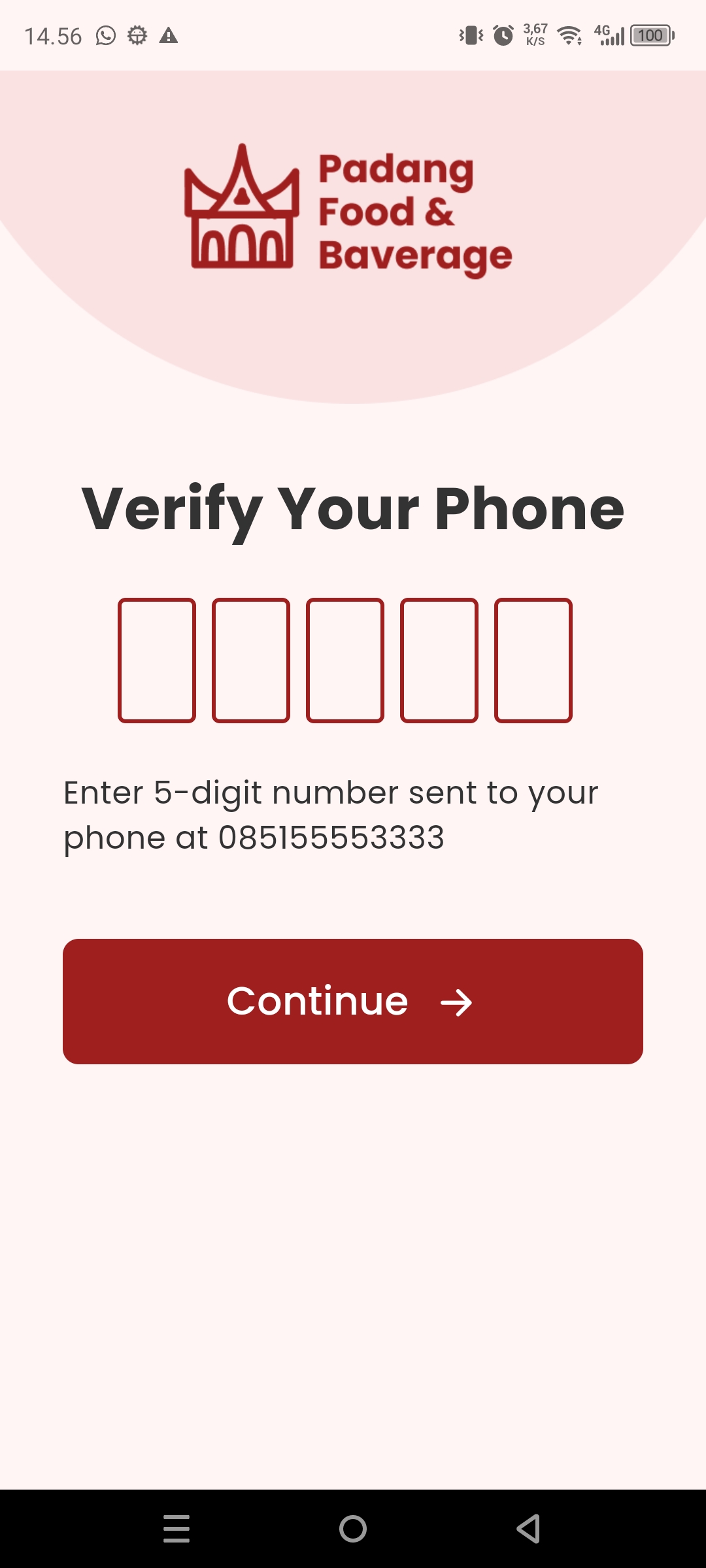Go back using the system back button
This screenshot has width=706, height=1568.
pos(528,1529)
